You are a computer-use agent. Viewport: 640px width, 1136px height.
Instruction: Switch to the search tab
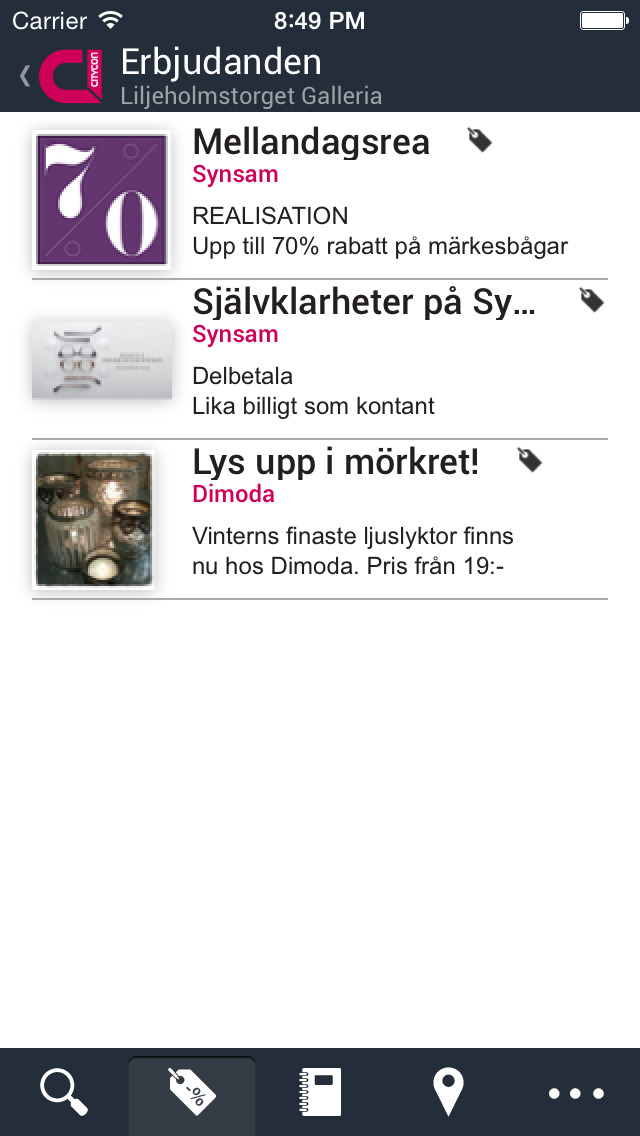click(64, 1093)
